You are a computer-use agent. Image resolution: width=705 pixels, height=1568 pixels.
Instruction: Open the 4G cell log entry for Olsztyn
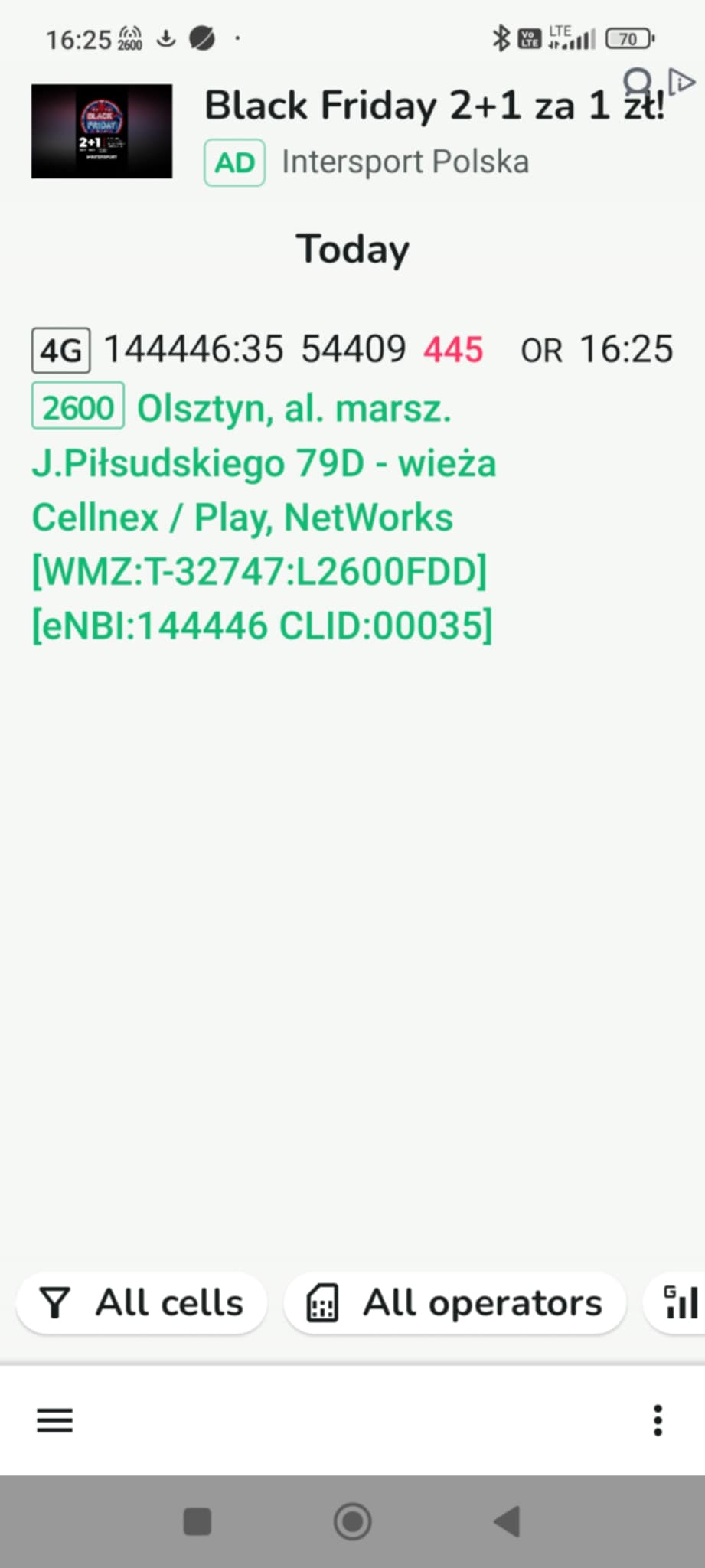352,488
